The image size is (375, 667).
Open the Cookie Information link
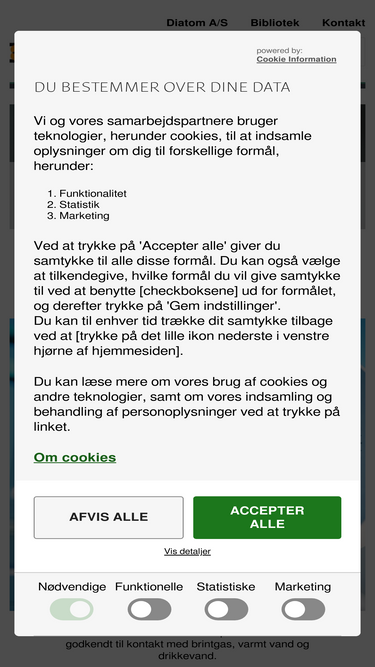coord(296,59)
